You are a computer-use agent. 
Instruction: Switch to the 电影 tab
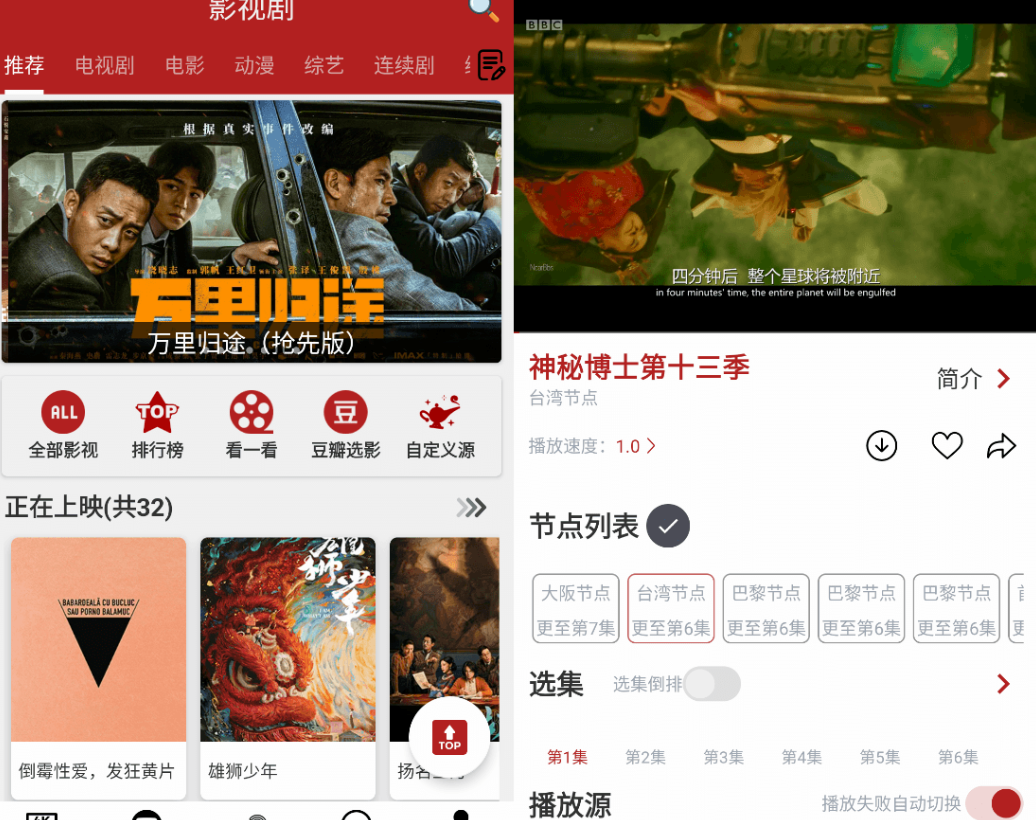click(x=185, y=66)
